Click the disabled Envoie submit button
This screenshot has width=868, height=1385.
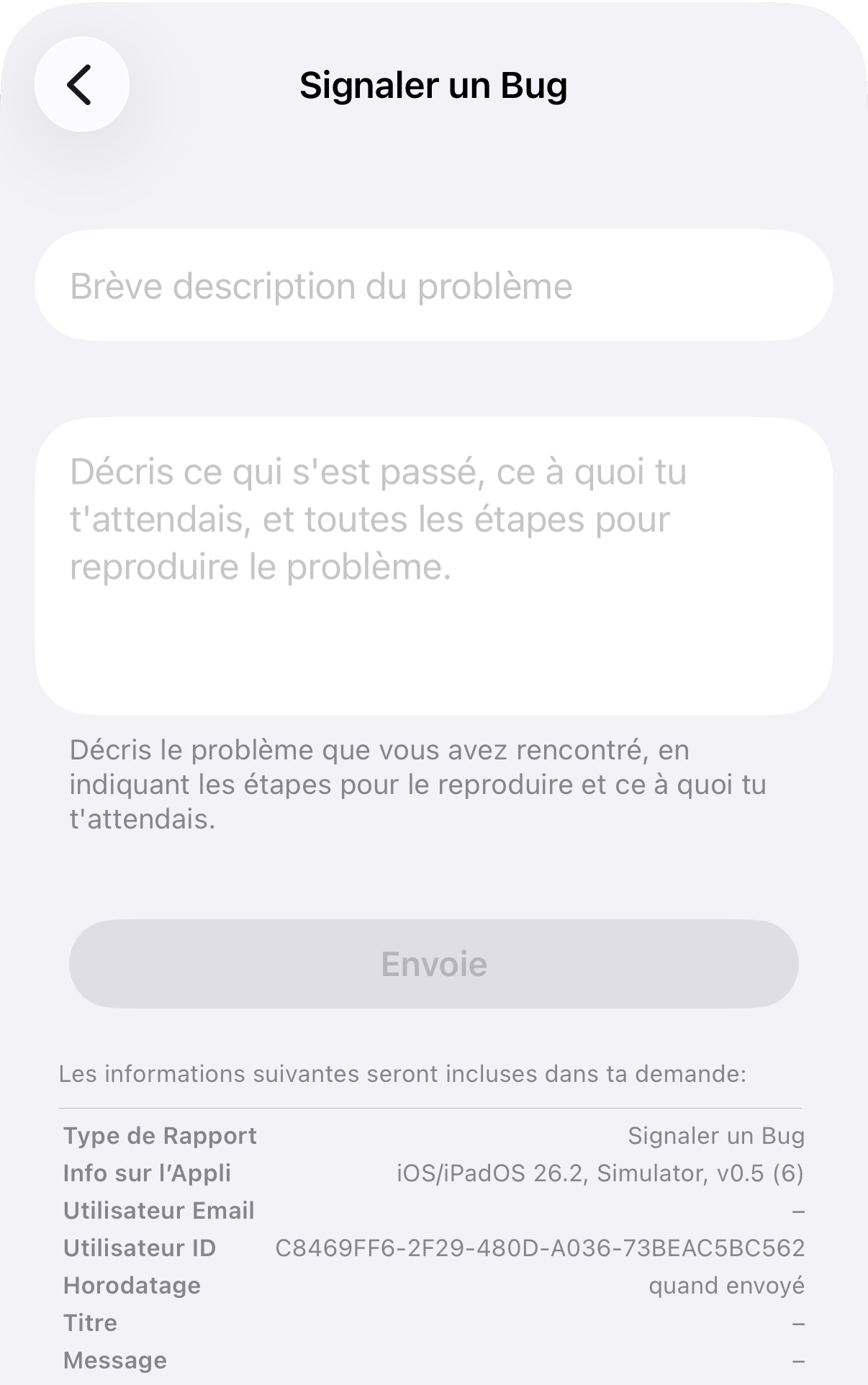433,965
